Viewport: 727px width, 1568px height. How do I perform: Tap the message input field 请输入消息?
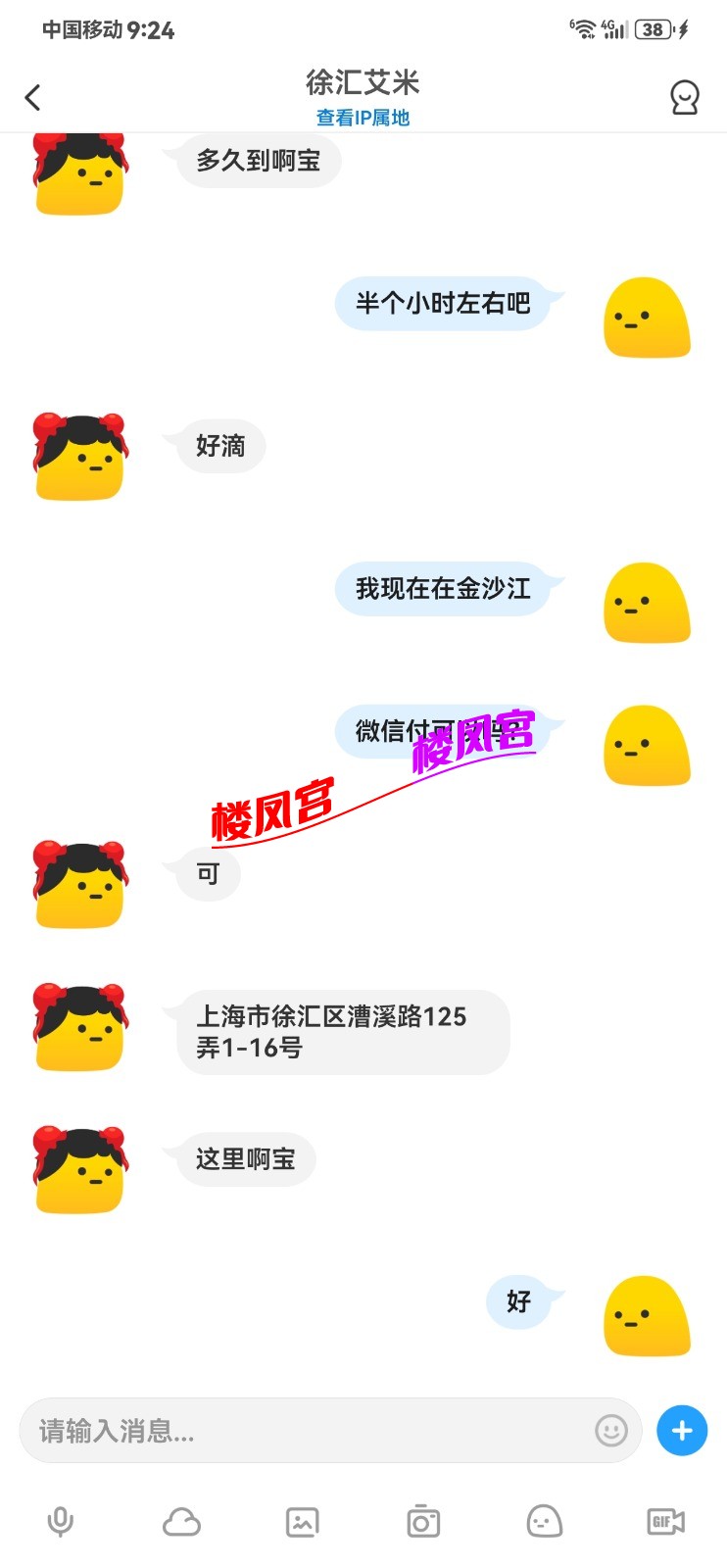pyautogui.click(x=294, y=1431)
